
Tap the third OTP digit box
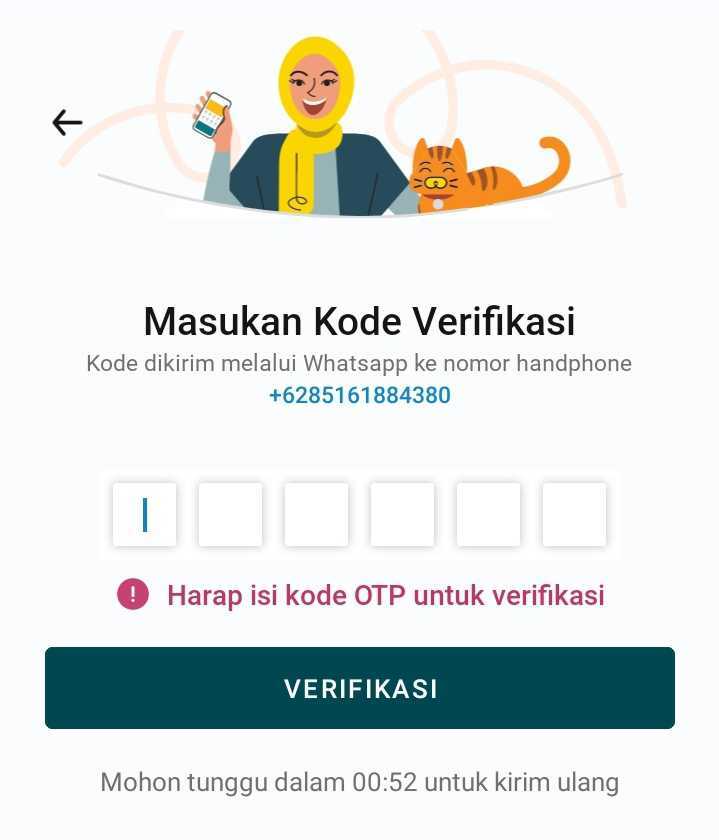click(316, 514)
